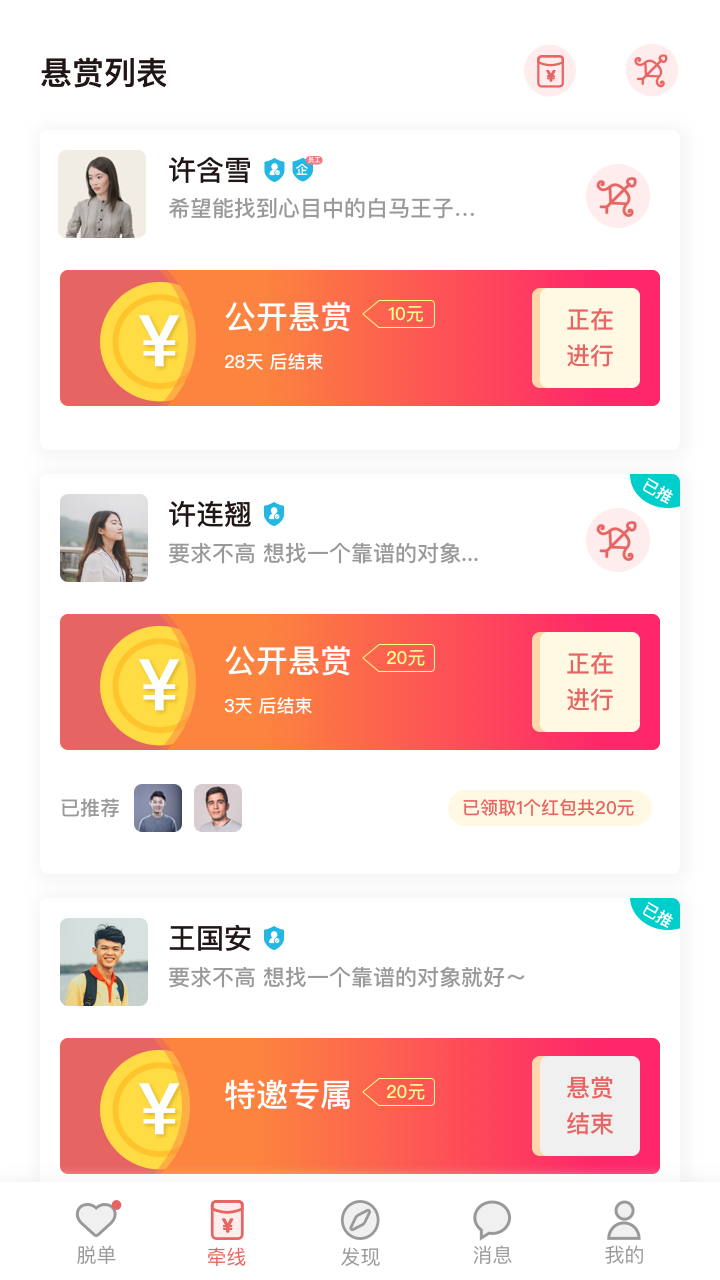Viewport: 720px width, 1280px height.
Task: Open the 已领取1个红包共20元 badge
Action: [549, 808]
